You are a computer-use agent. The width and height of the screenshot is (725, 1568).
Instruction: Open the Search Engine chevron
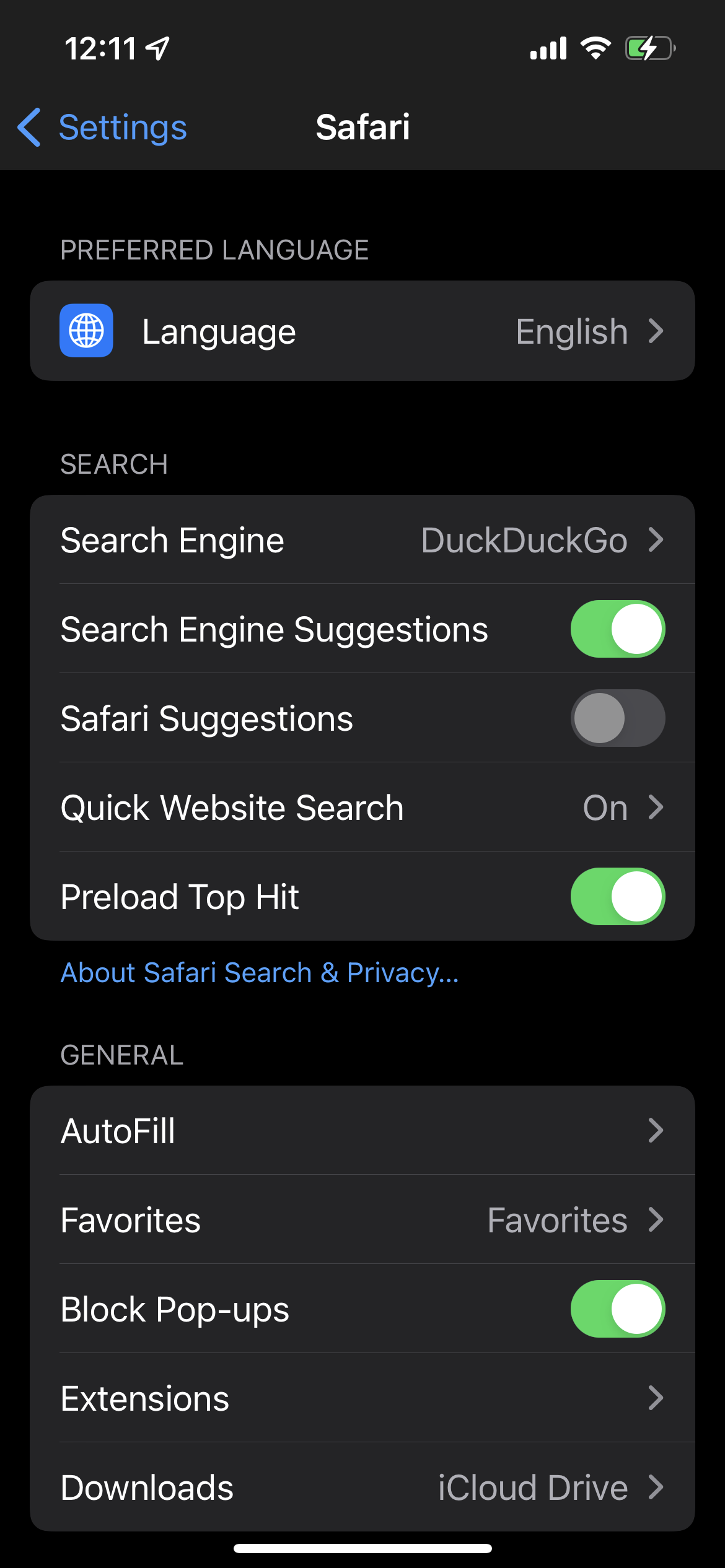(x=656, y=539)
